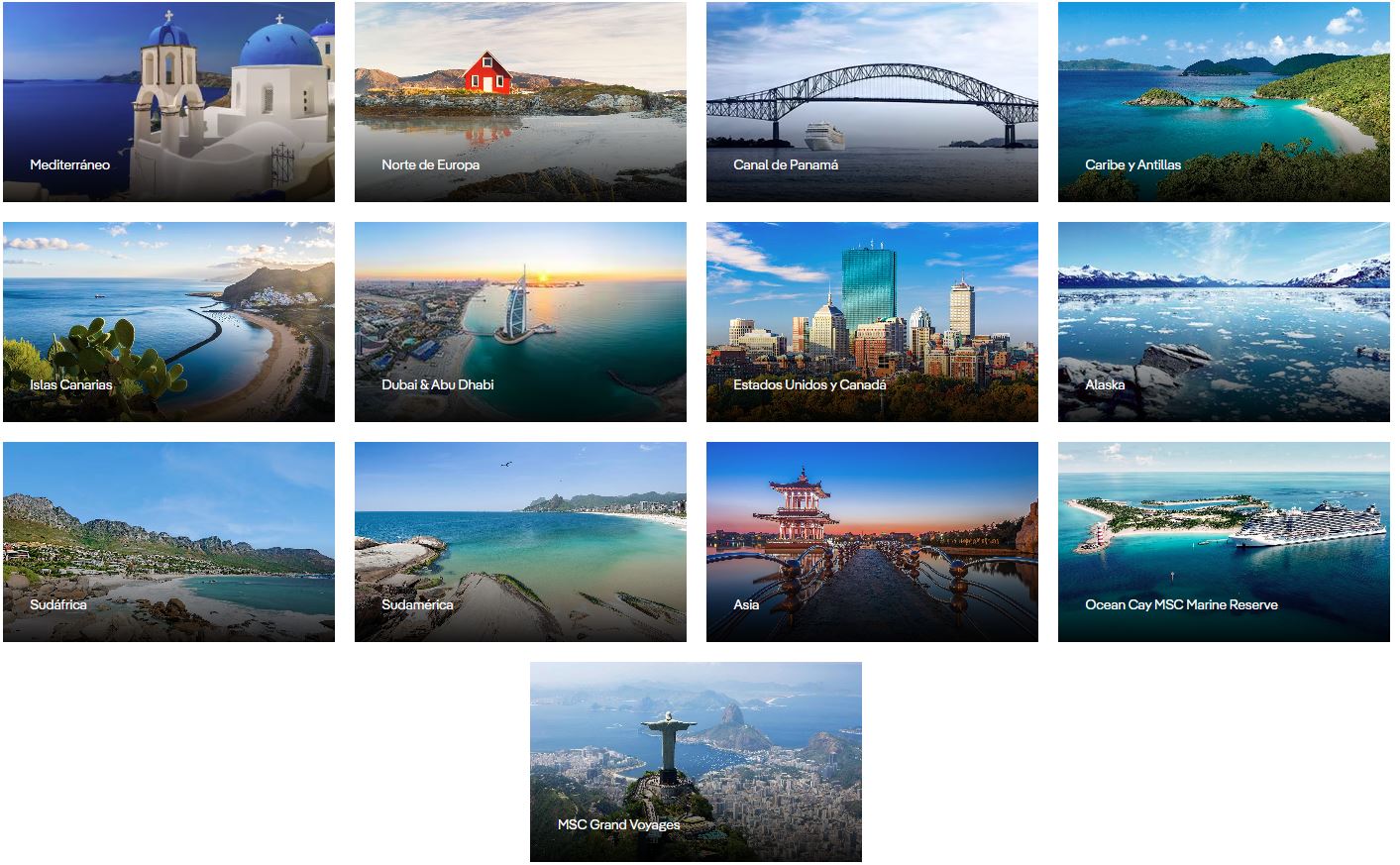Choose the Alaska destination tile
The image size is (1400, 865).
coord(1224,322)
